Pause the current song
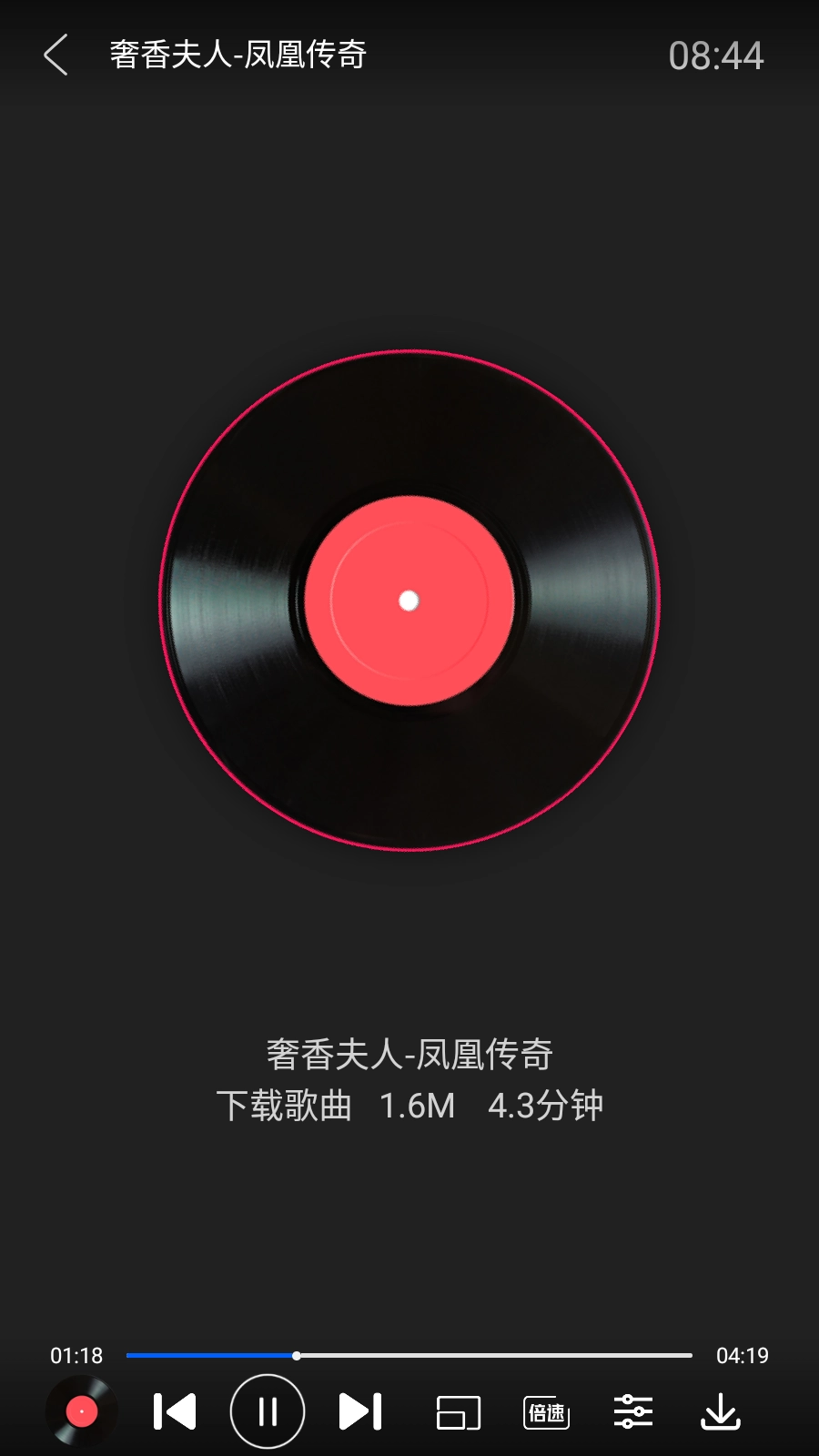 [268, 1411]
